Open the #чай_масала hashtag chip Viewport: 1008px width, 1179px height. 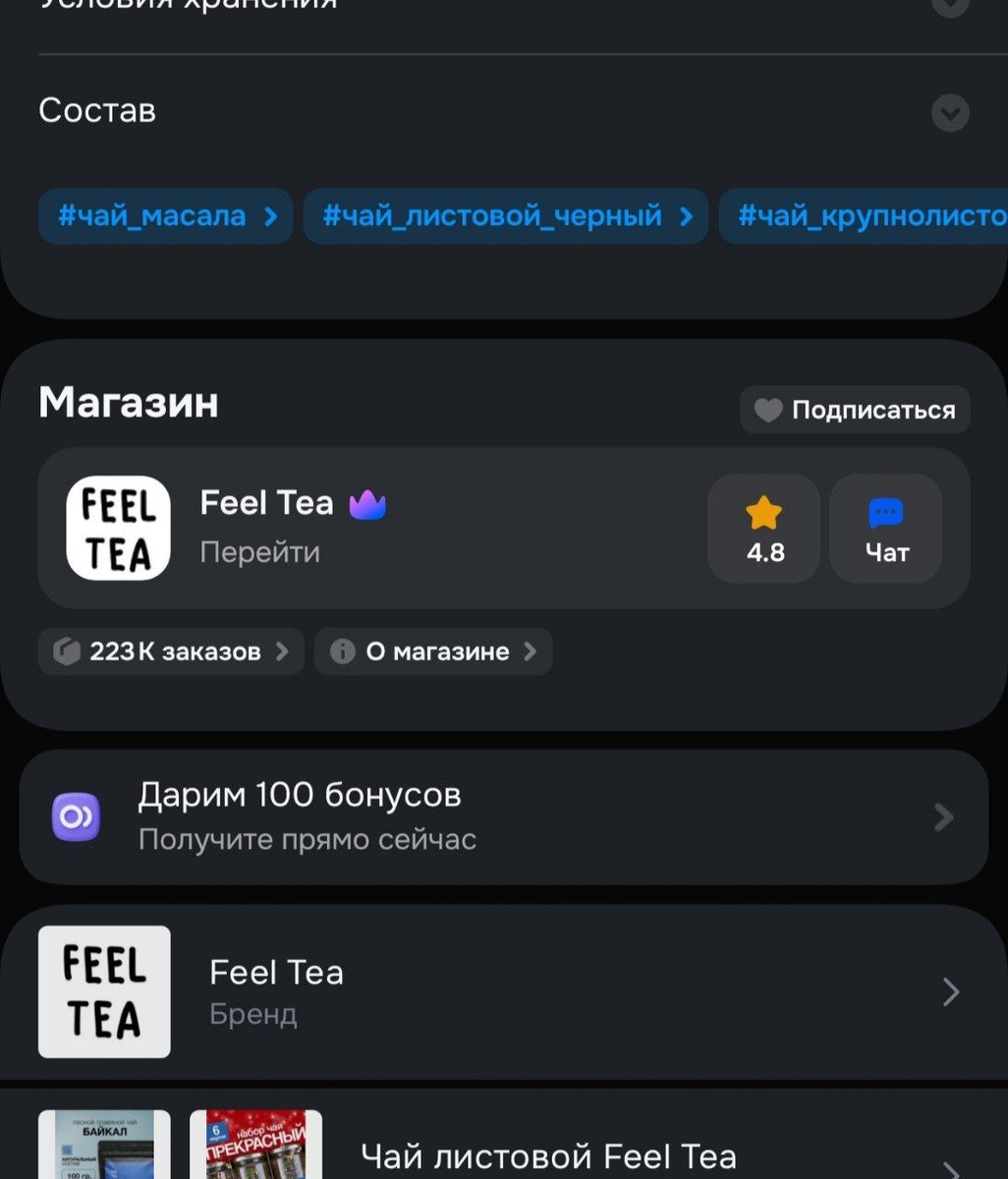[x=165, y=216]
